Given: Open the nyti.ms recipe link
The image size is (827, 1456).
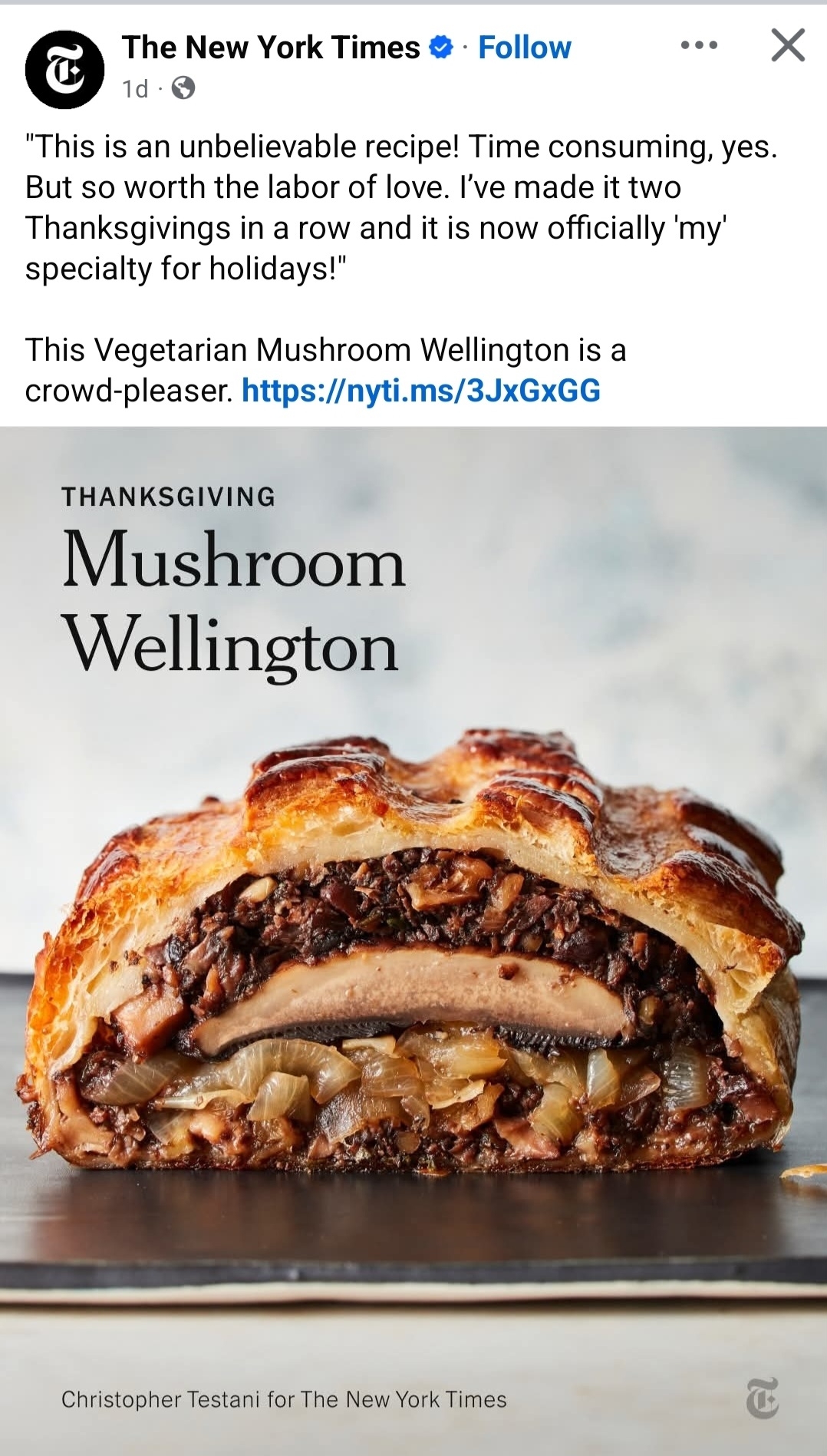Looking at the screenshot, I should pyautogui.click(x=420, y=391).
